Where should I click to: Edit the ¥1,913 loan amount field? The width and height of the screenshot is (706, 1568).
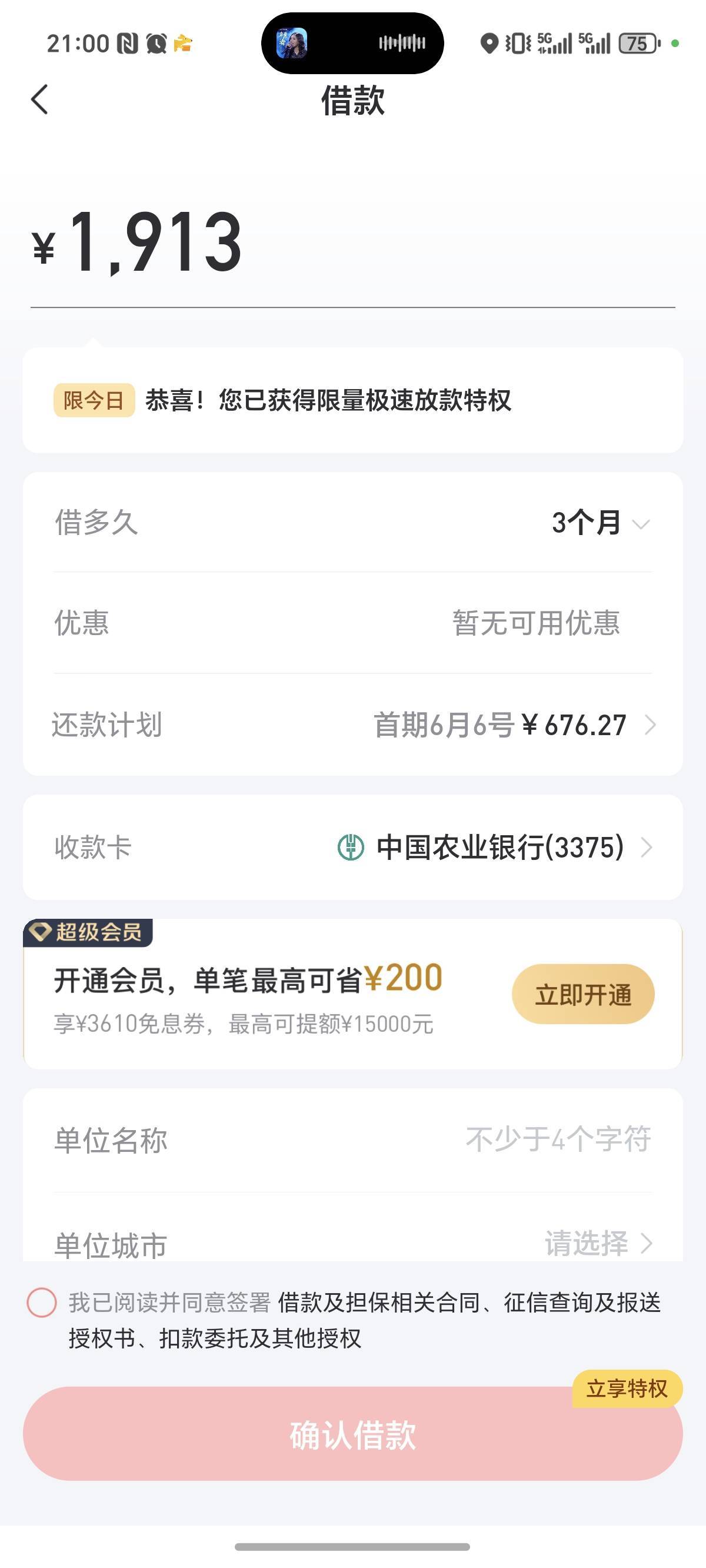click(x=353, y=242)
